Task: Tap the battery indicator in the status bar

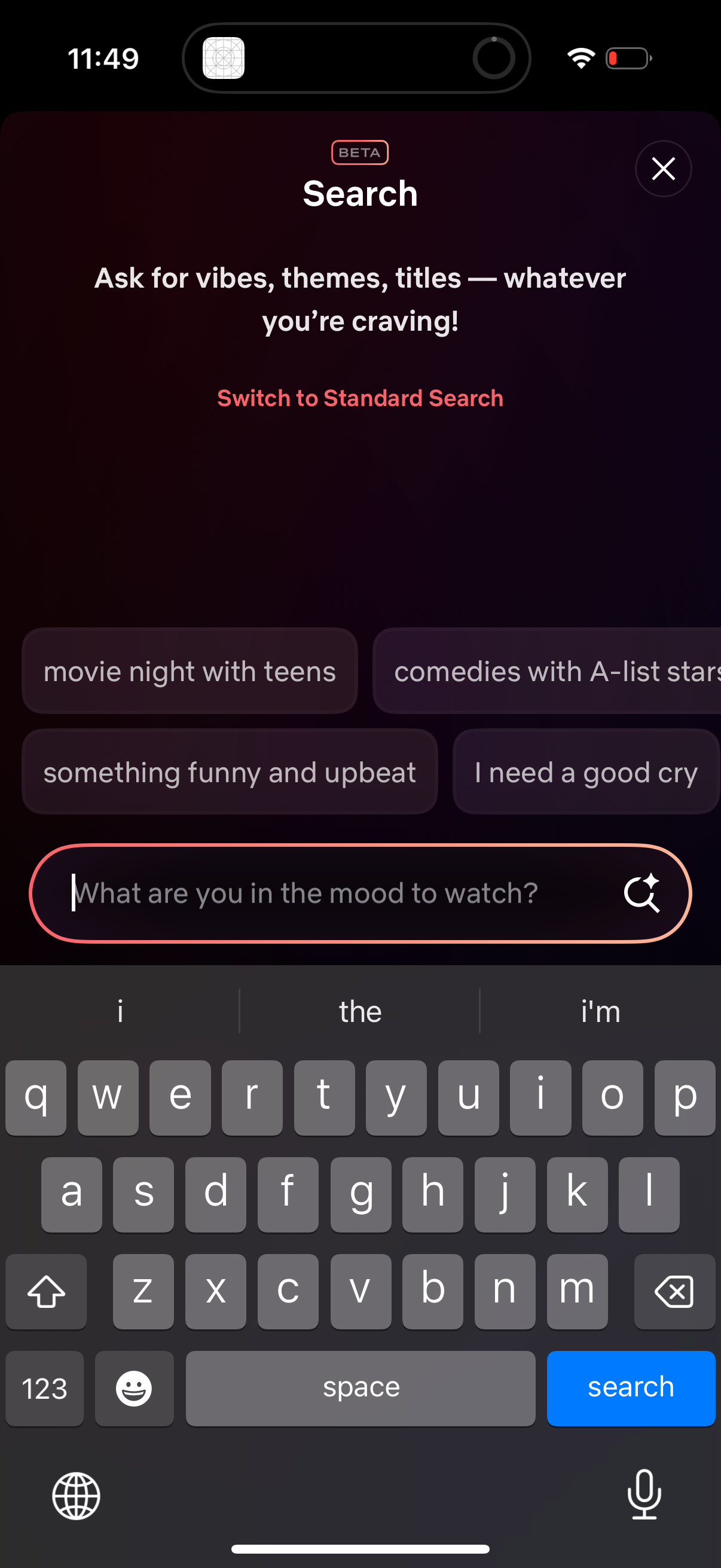Action: click(x=627, y=57)
